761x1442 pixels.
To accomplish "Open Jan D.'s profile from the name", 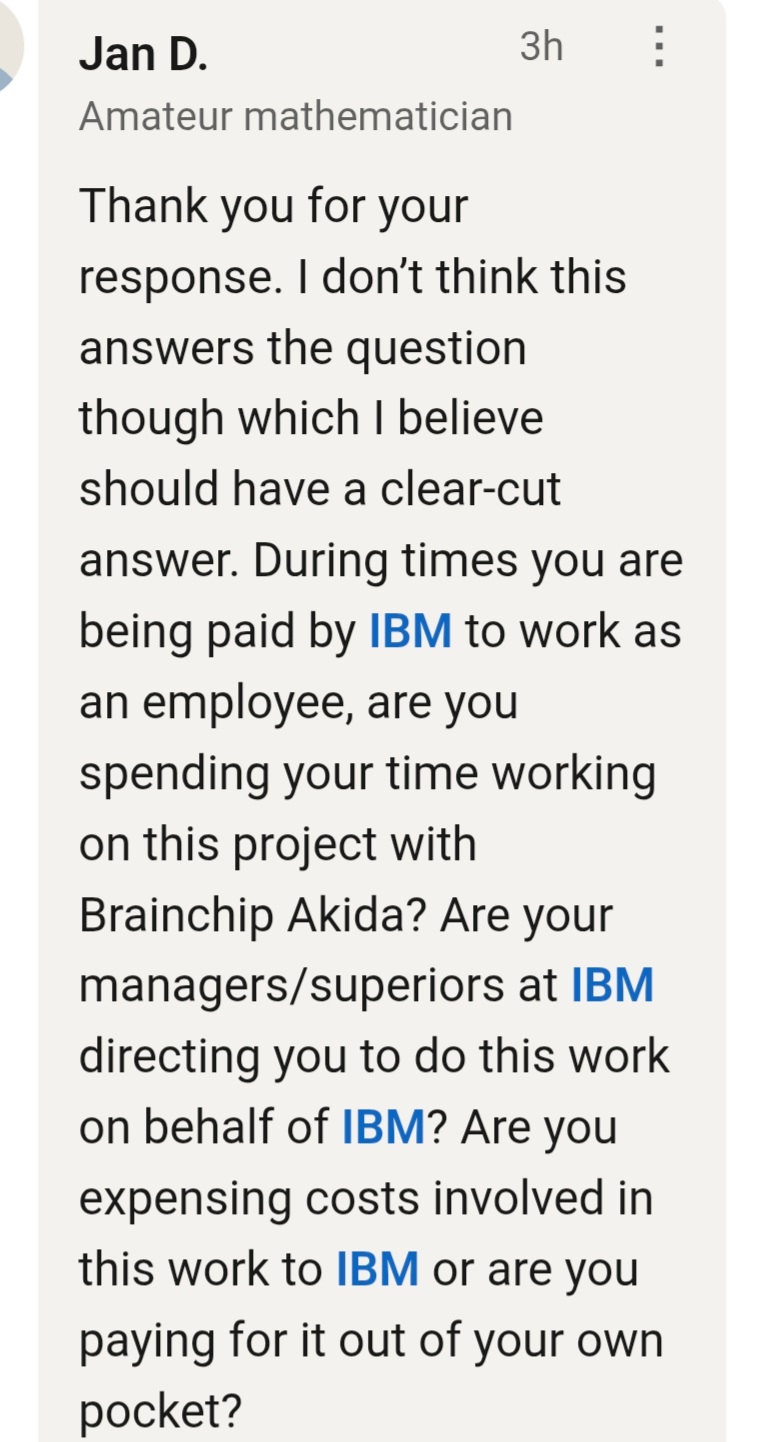I will [x=143, y=52].
